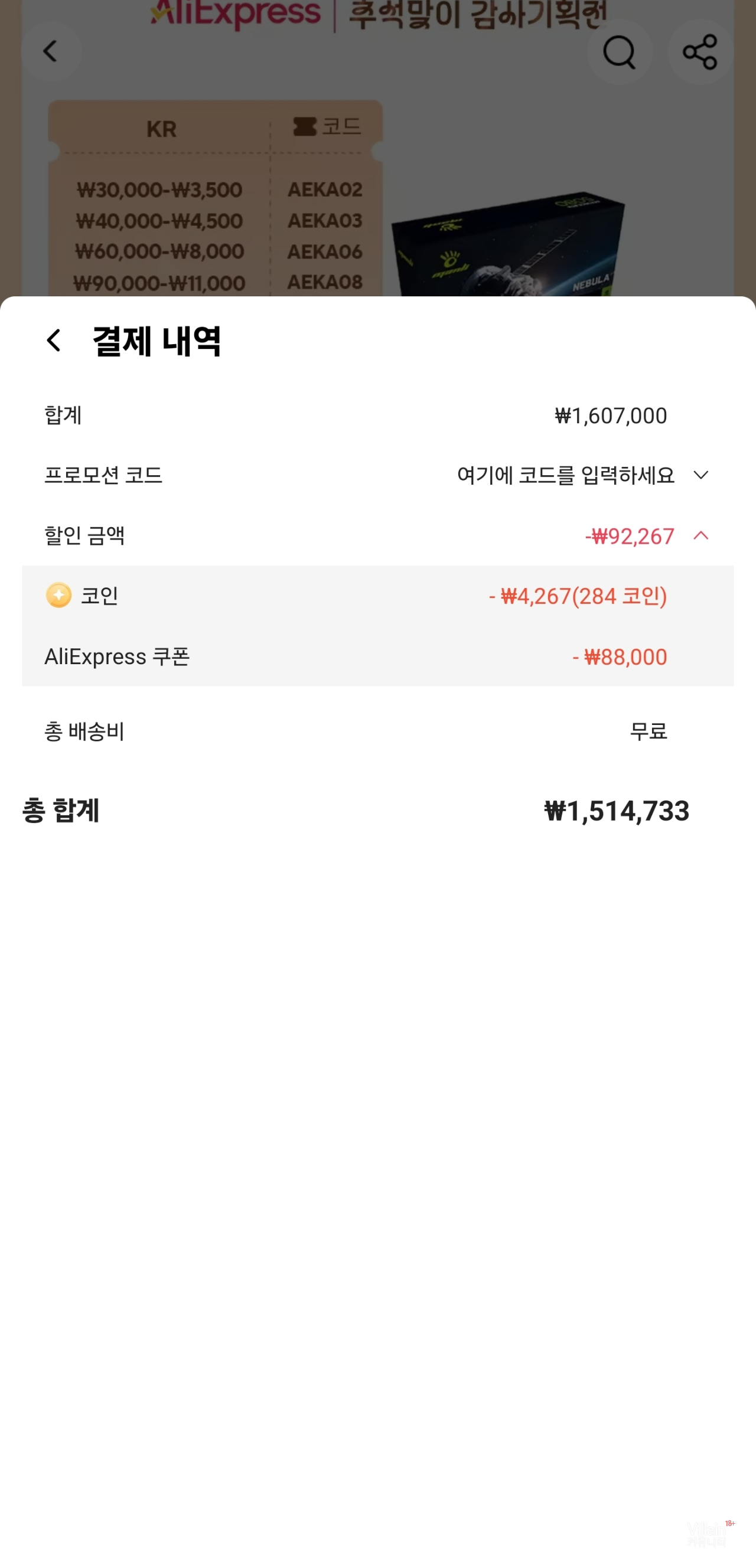Open the 프로모션 코드 entry dropdown
Screen dimensions: 756x1568
pos(700,475)
